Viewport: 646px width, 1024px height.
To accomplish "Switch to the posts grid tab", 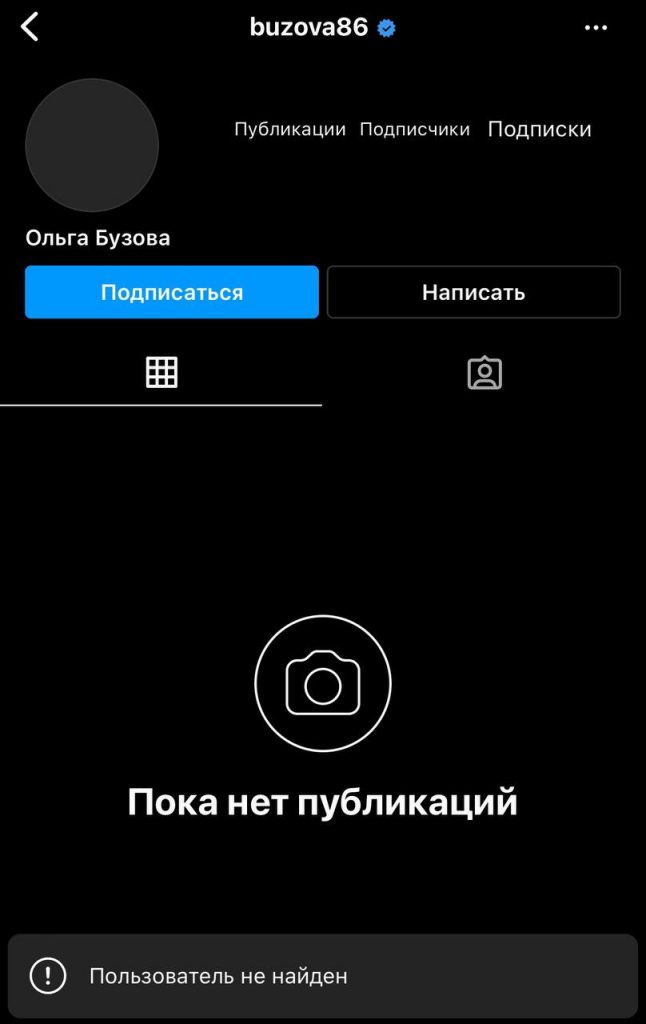I will tap(161, 372).
